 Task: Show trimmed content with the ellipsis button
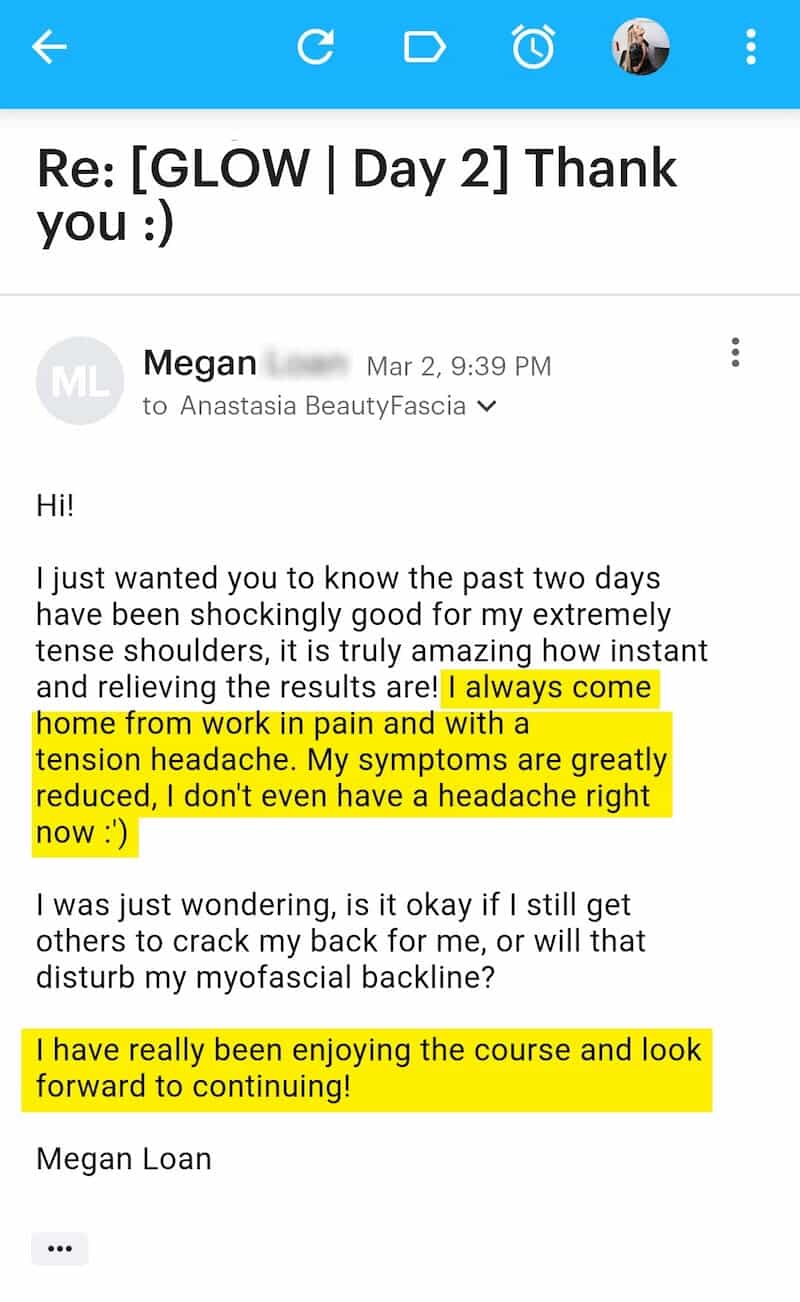(60, 1249)
